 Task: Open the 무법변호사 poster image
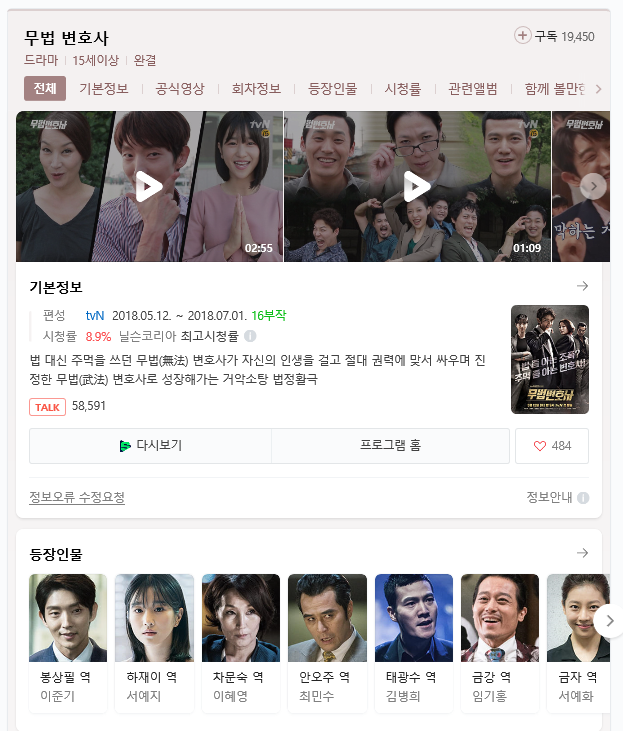pos(549,359)
